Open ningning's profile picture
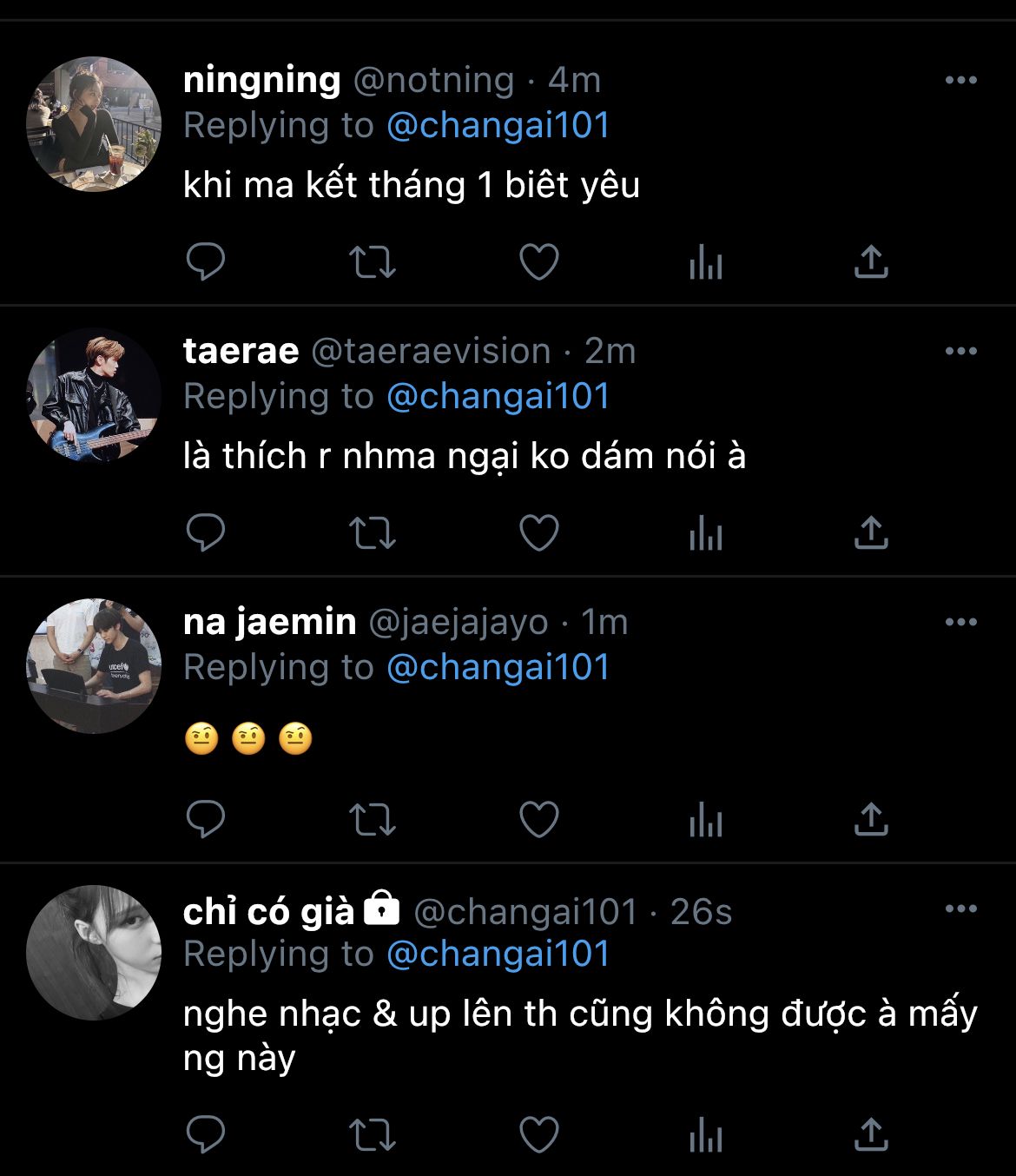This screenshot has height=1176, width=1016. pos(94,124)
